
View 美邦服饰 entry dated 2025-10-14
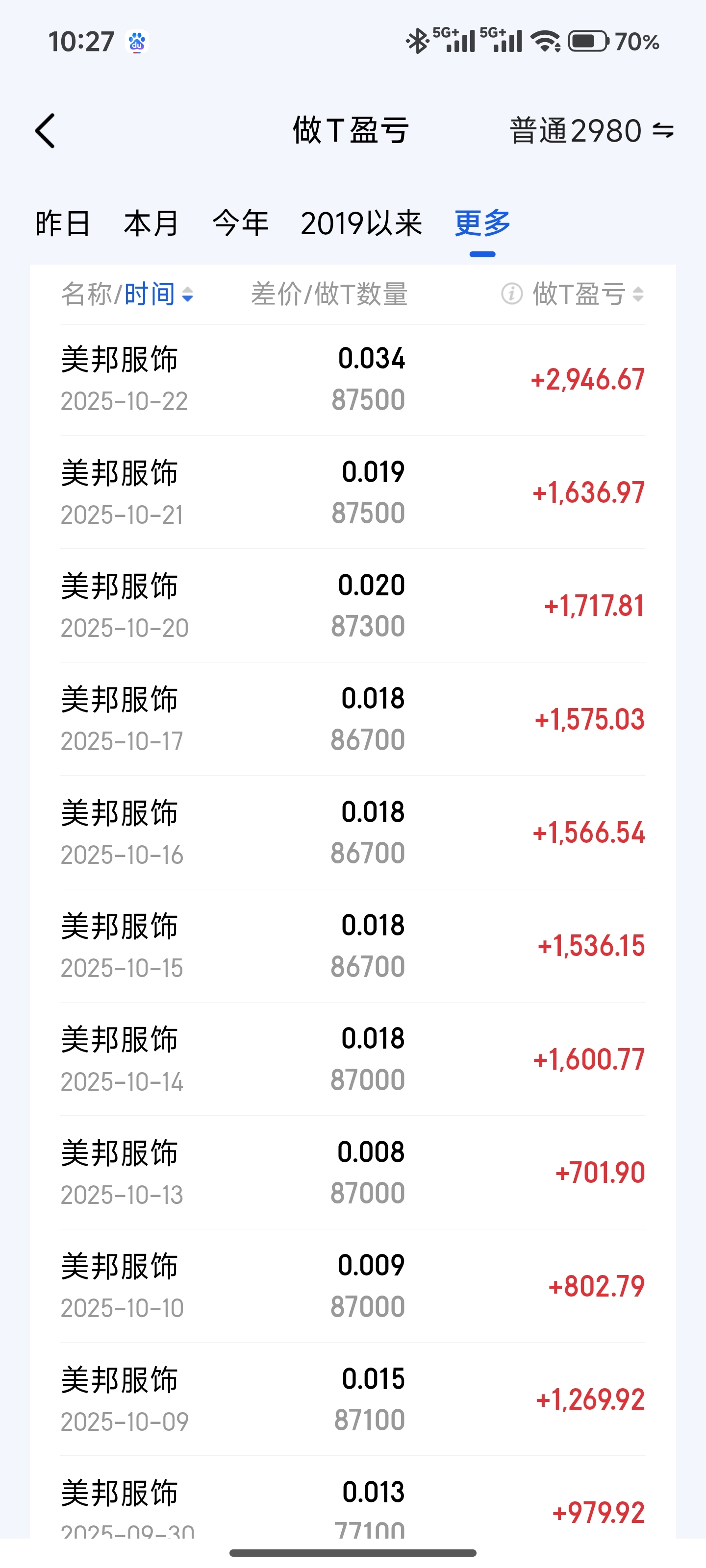(x=353, y=1059)
